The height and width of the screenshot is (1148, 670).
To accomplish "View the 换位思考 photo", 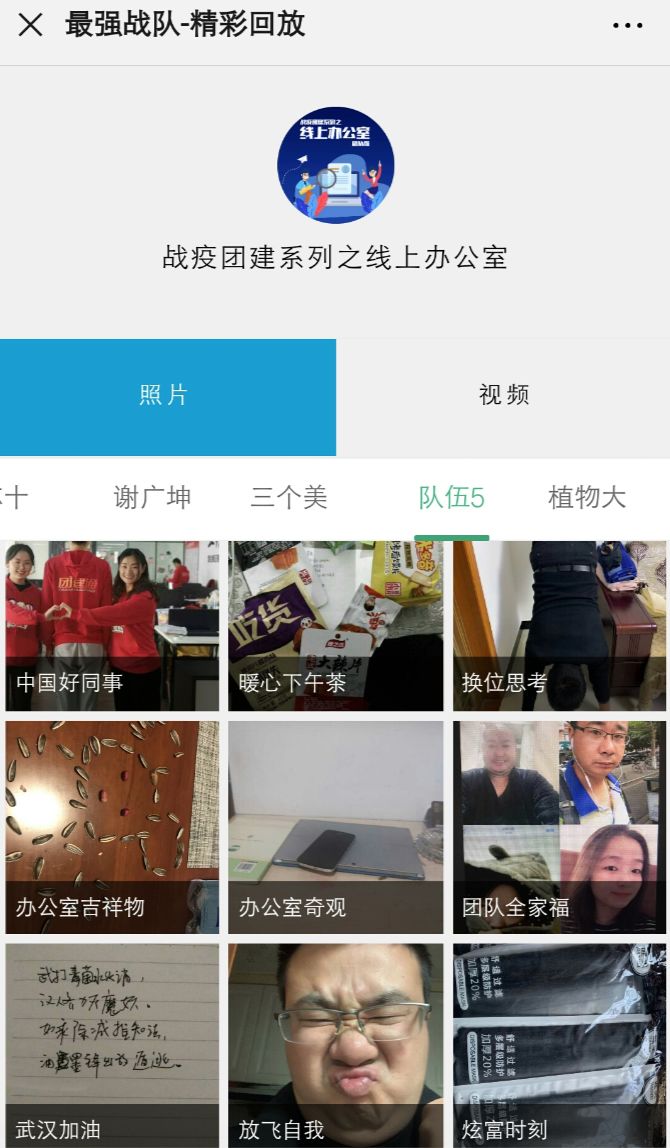I will pos(559,626).
